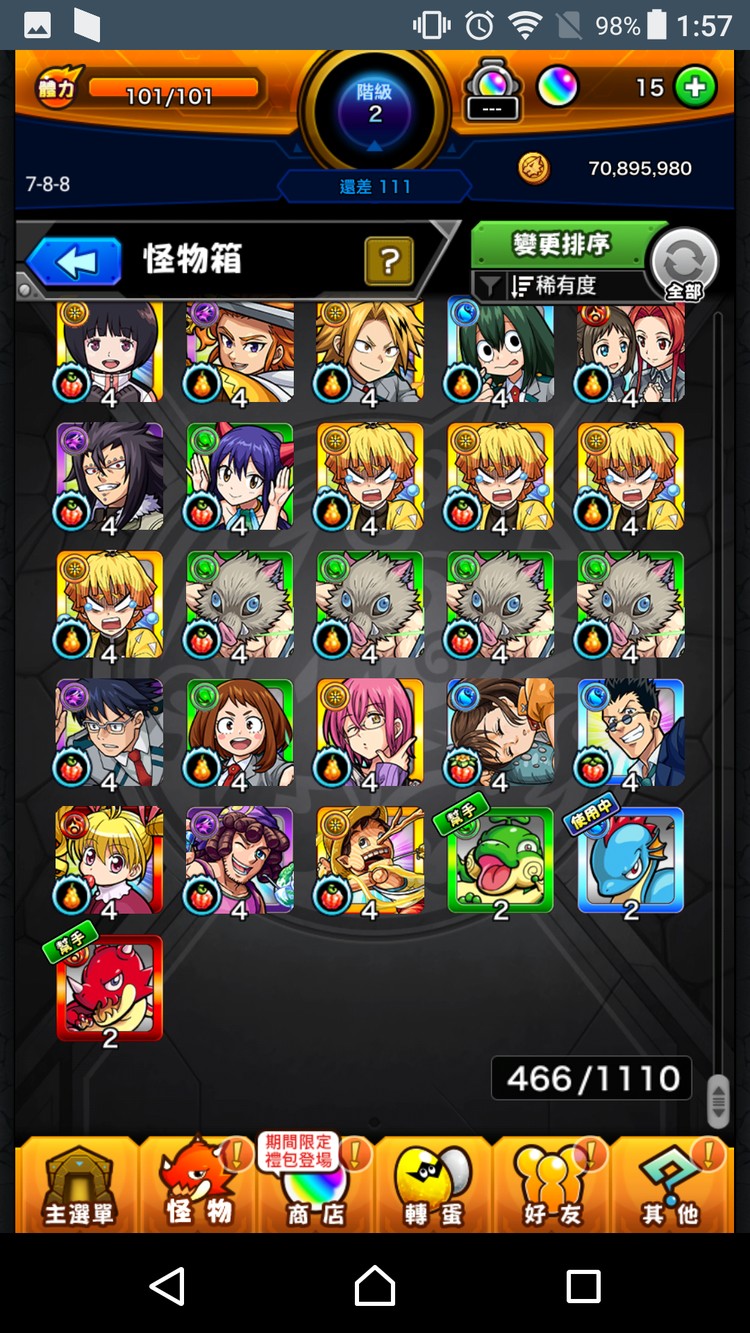This screenshot has height=1333, width=750.
Task: Select the red dragon monster marked 幫手
Action: [x=110, y=988]
